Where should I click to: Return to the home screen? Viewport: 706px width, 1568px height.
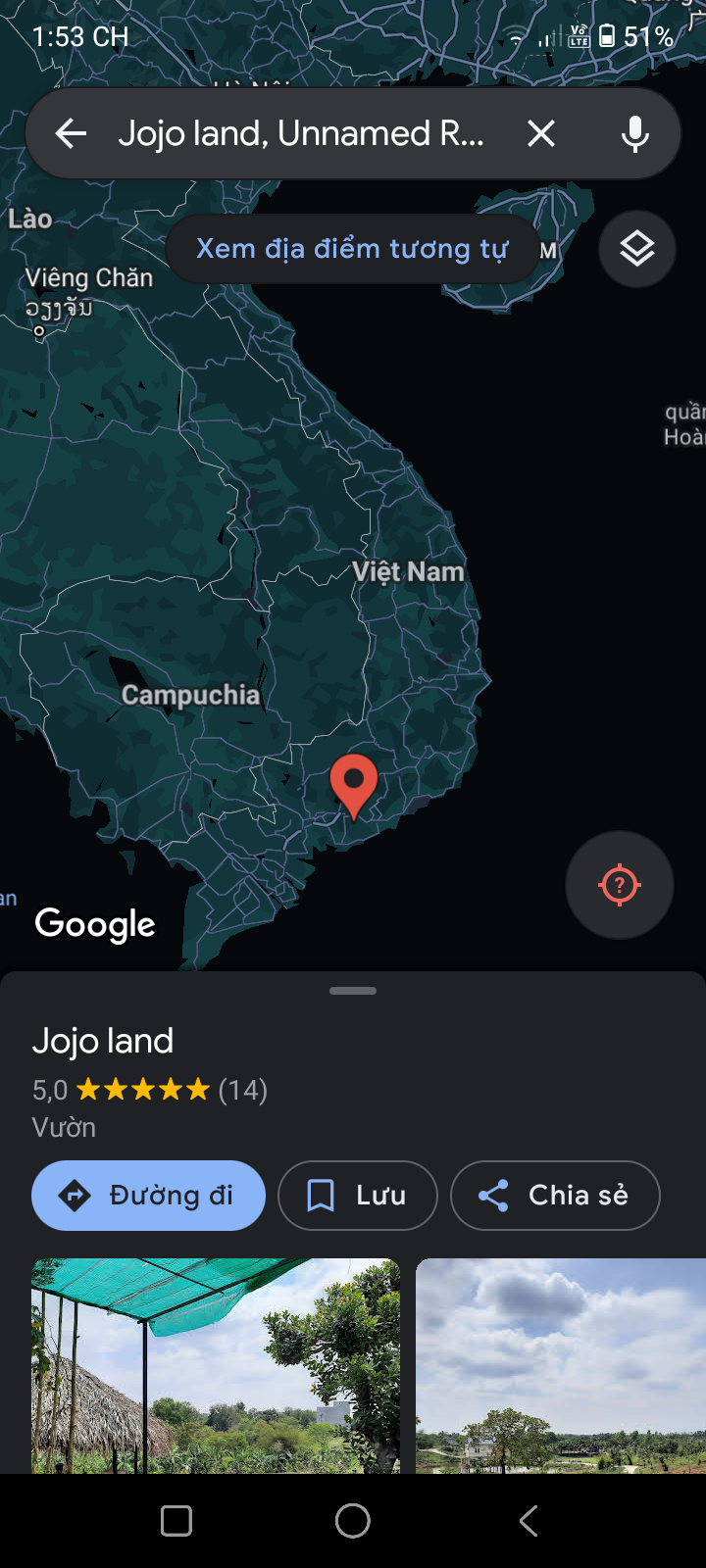point(353,1521)
